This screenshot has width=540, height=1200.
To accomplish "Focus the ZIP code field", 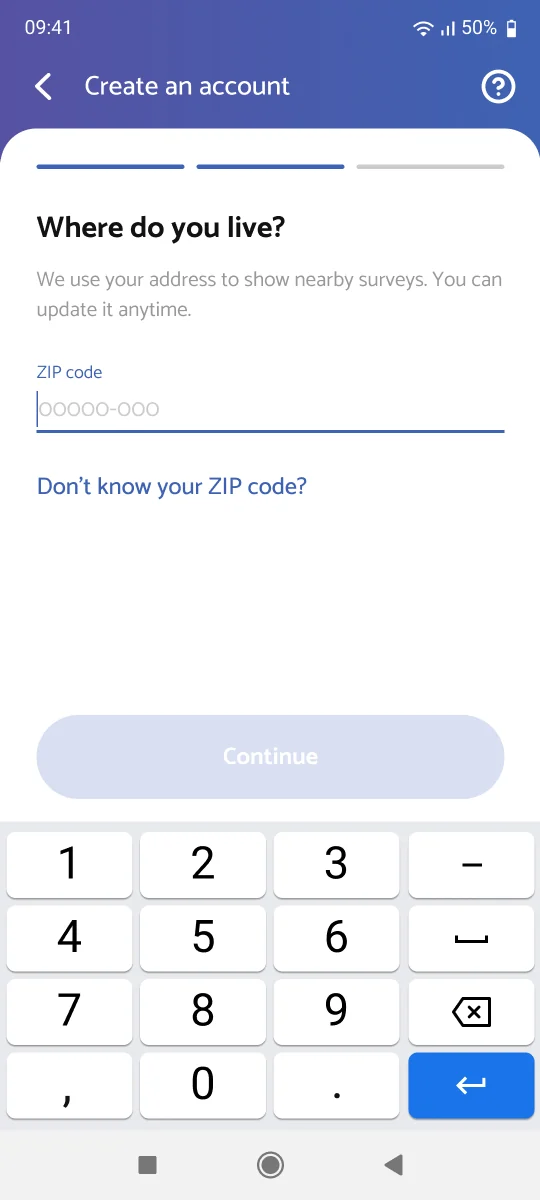I will coord(270,409).
